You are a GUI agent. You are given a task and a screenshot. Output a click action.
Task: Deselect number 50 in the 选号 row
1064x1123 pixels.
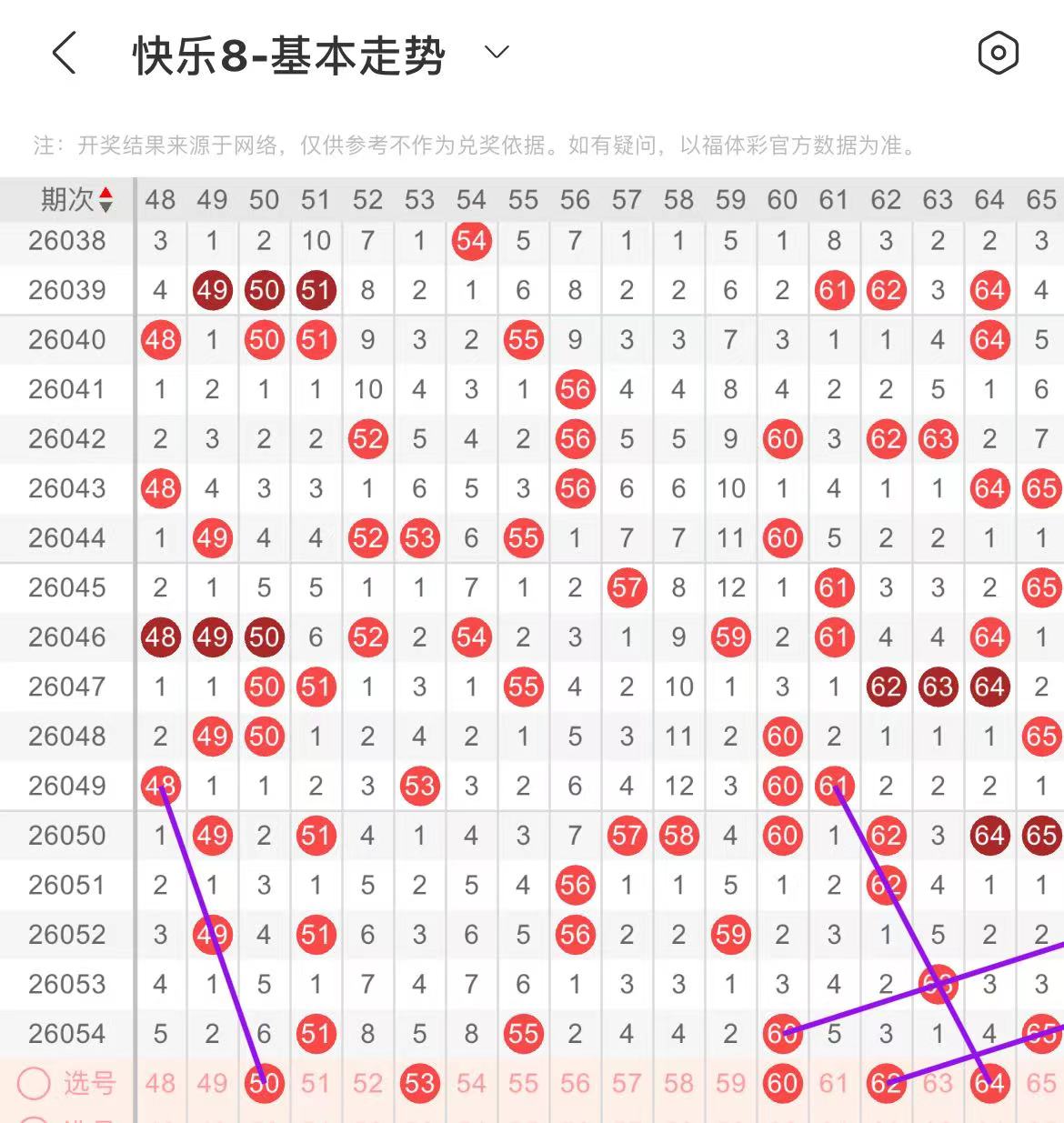pyautogui.click(x=264, y=1083)
